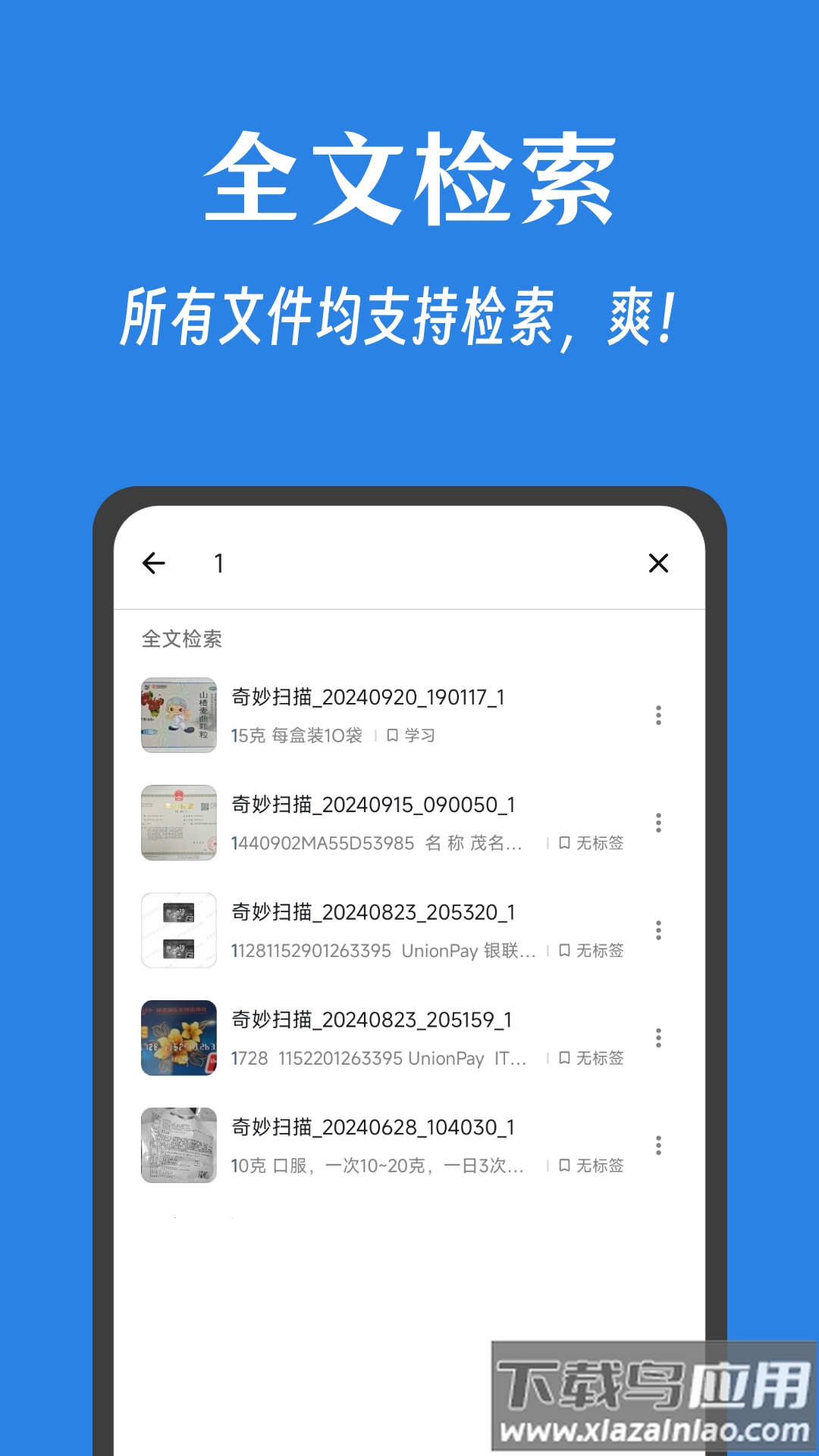Open overflow menu for 奇妙扫描_20240628_104030_1
This screenshot has height=1456, width=819.
pyautogui.click(x=657, y=1145)
